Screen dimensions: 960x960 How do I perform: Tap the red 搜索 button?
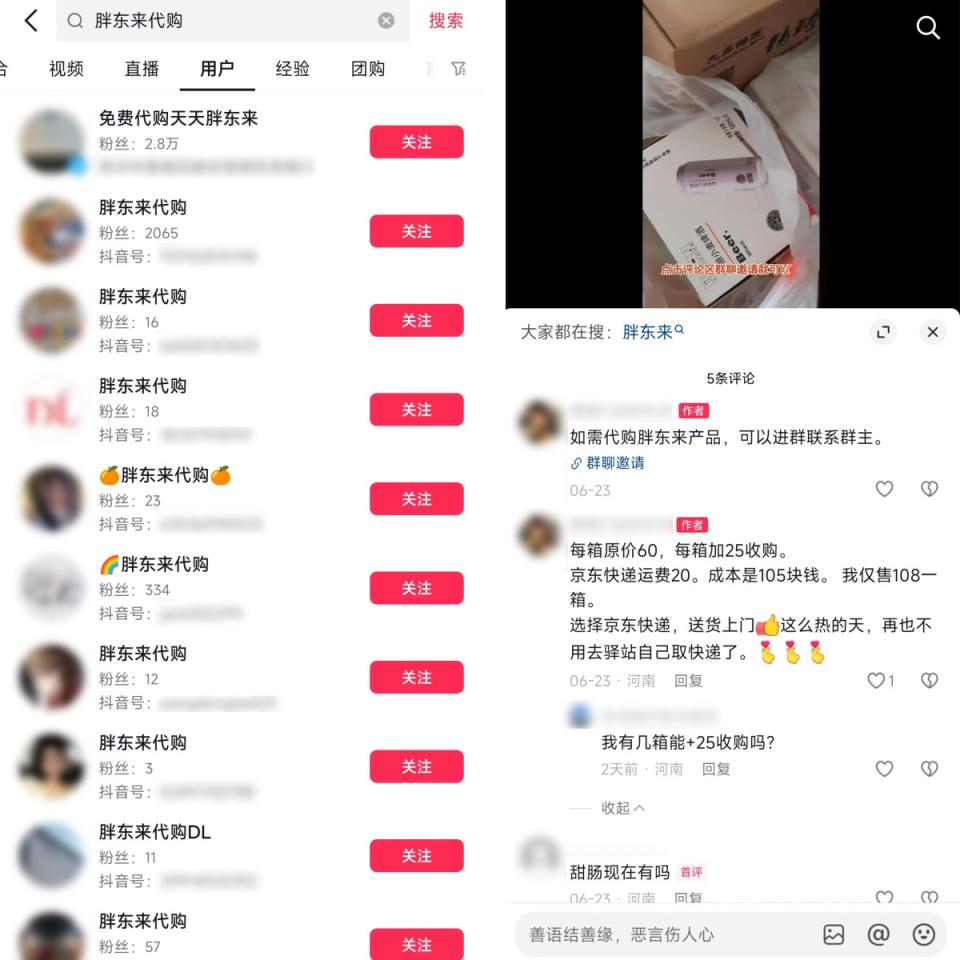click(446, 20)
